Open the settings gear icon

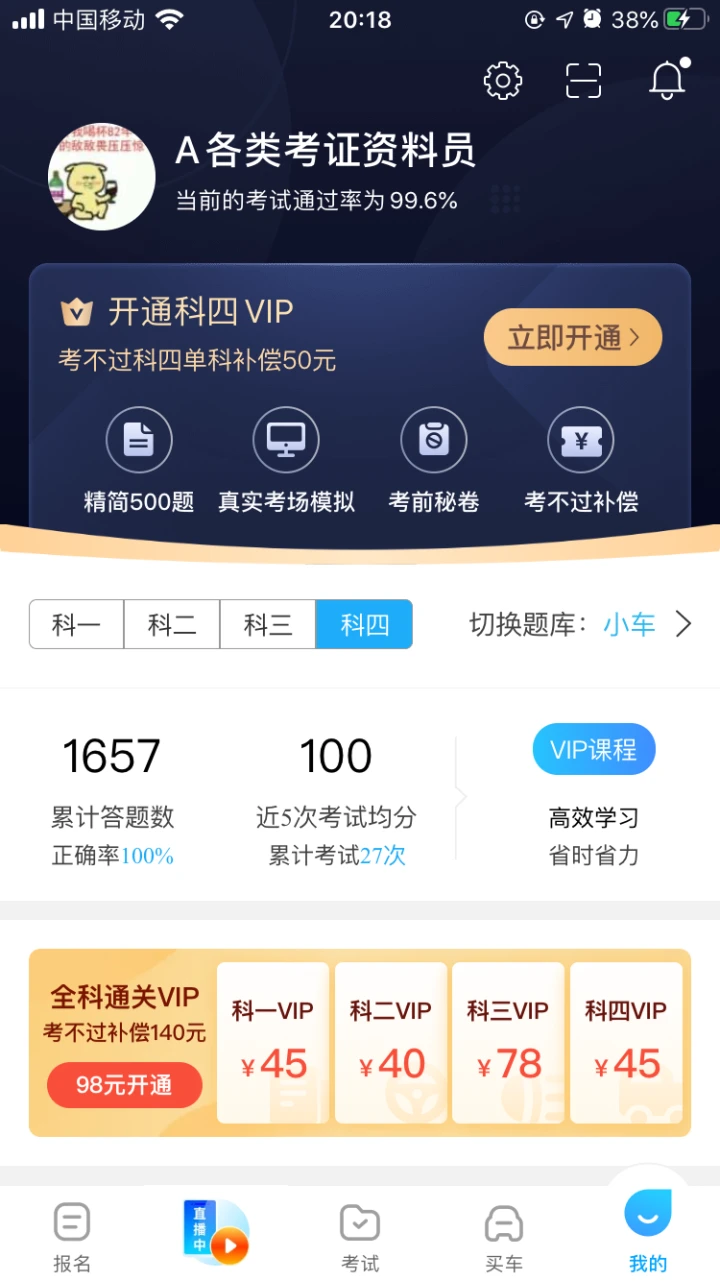click(503, 80)
